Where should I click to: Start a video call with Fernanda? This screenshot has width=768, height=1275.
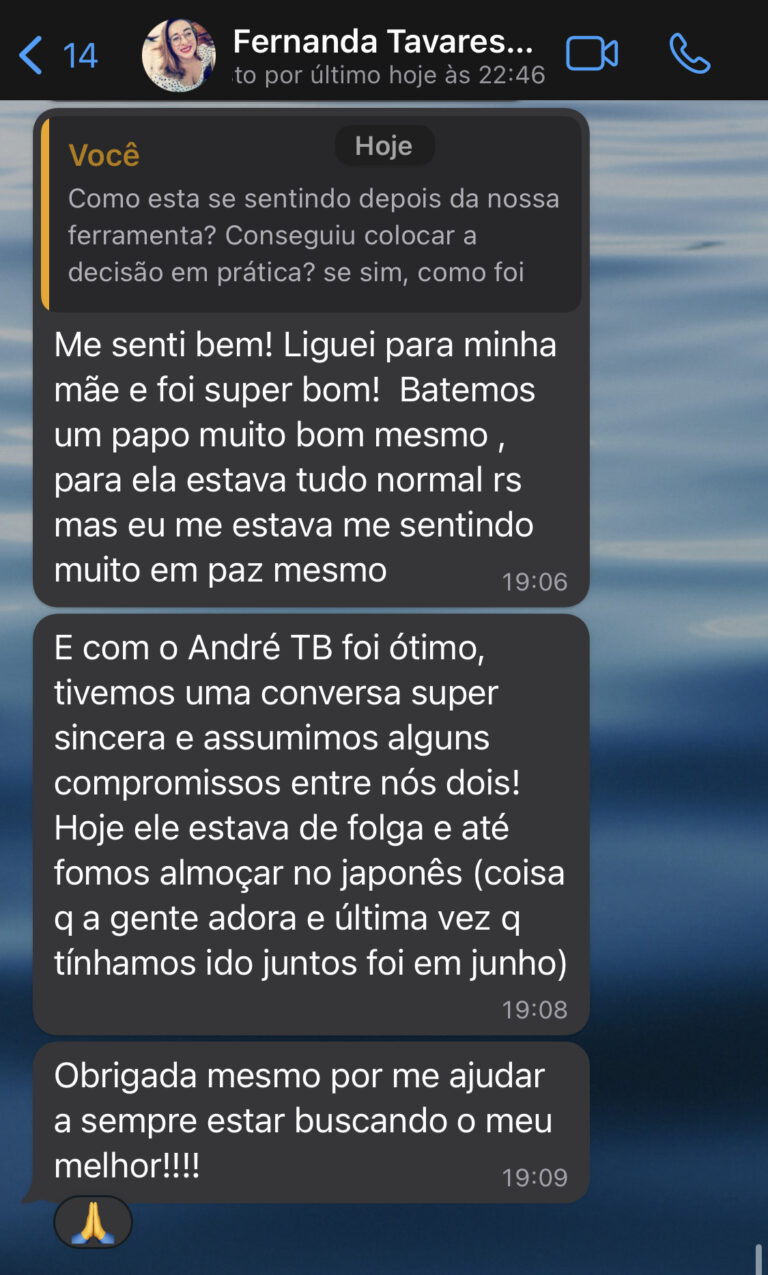tap(592, 54)
